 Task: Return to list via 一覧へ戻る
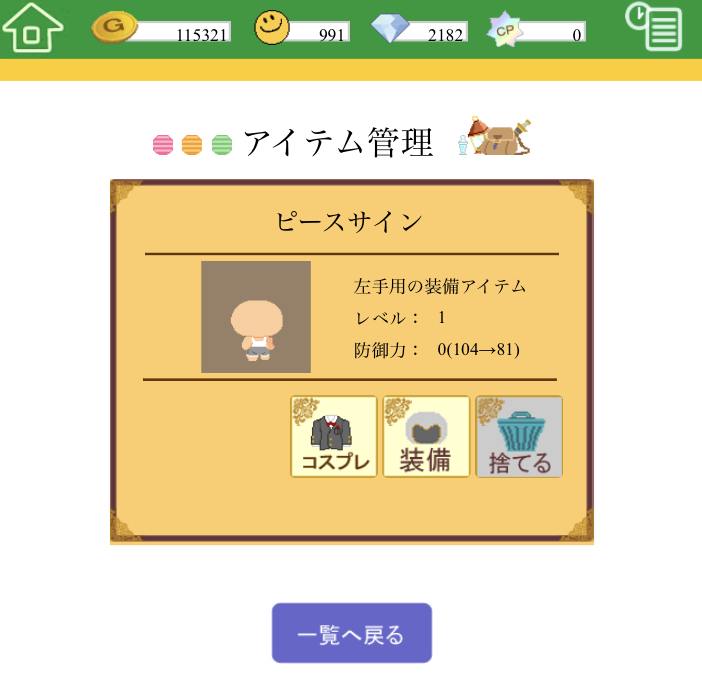352,633
